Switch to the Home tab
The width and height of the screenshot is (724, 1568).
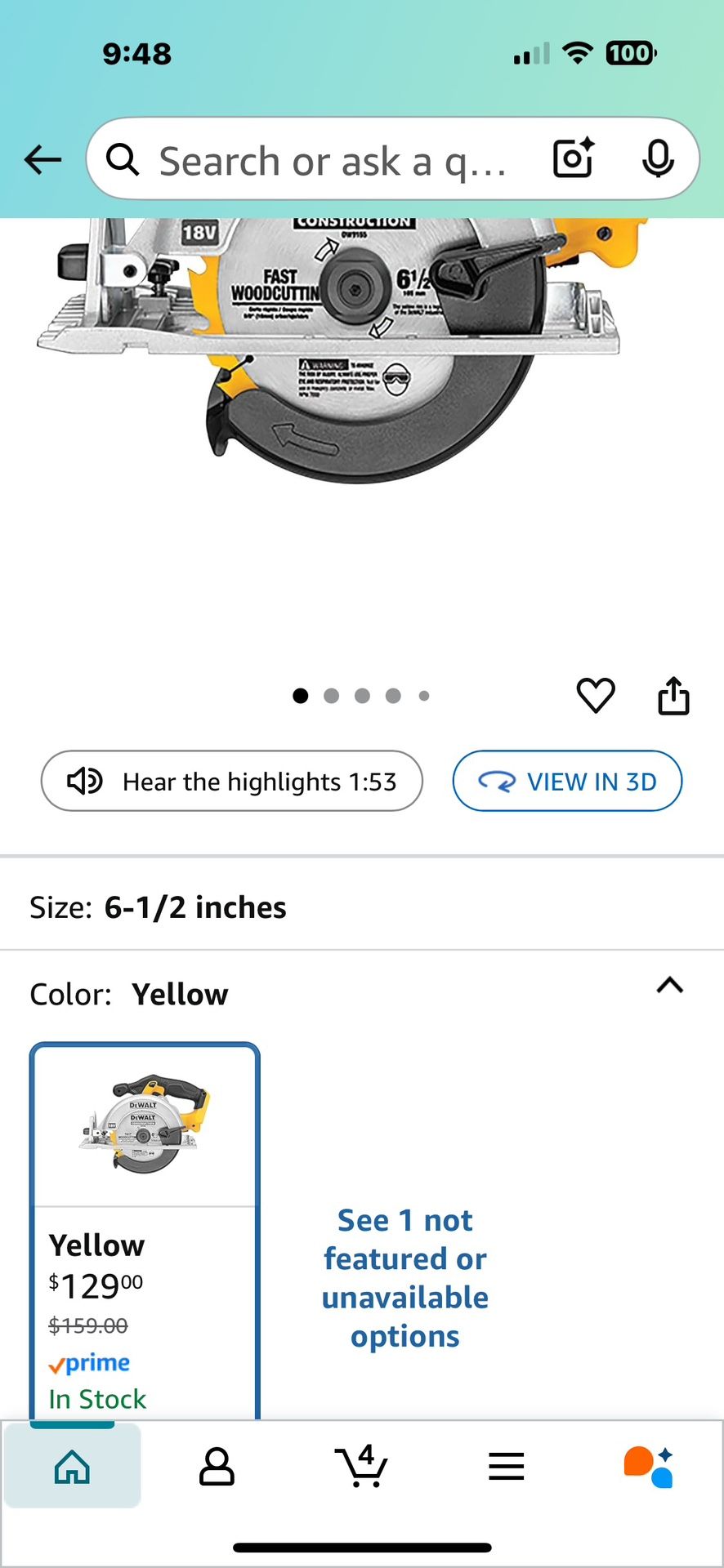coord(72,1467)
